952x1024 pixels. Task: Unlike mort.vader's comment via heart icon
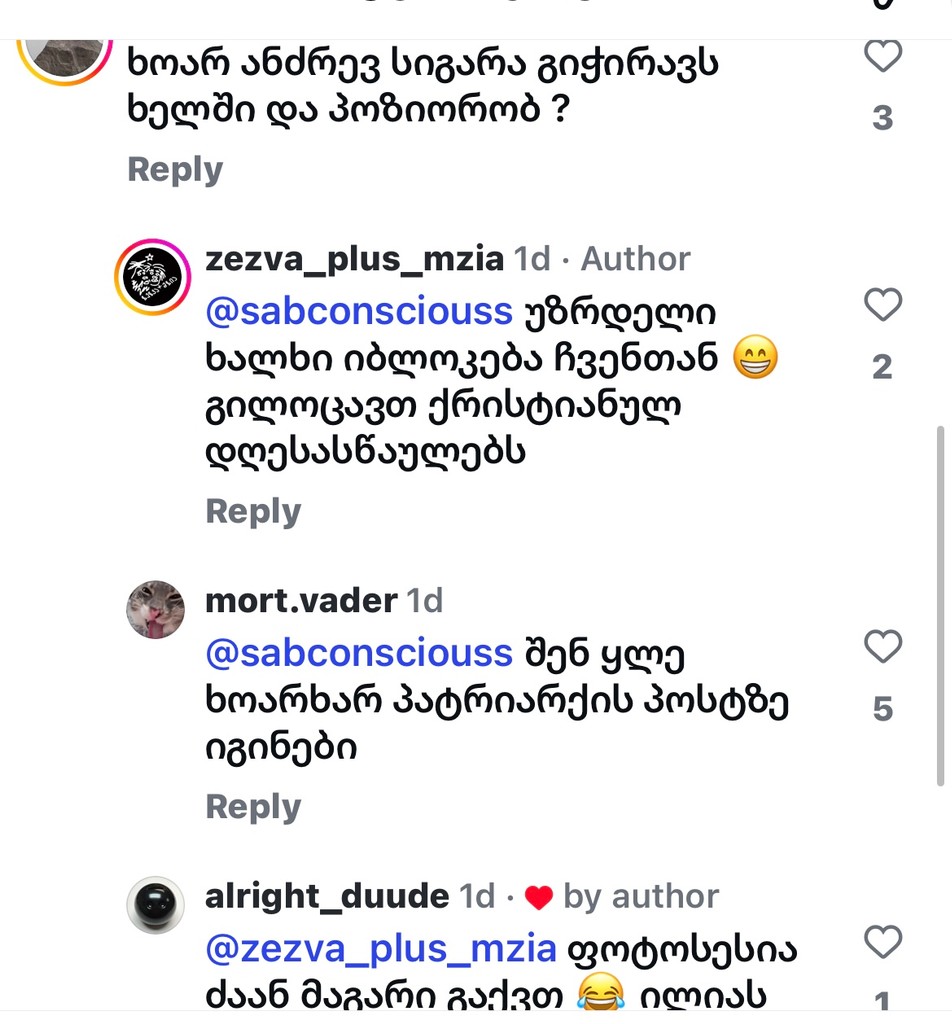(883, 647)
